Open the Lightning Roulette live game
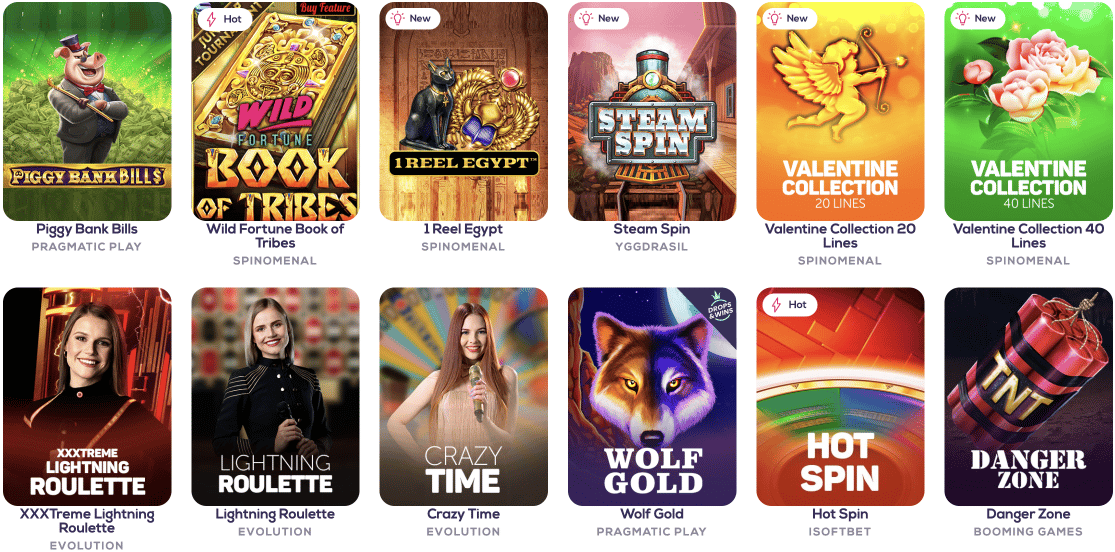 click(275, 397)
